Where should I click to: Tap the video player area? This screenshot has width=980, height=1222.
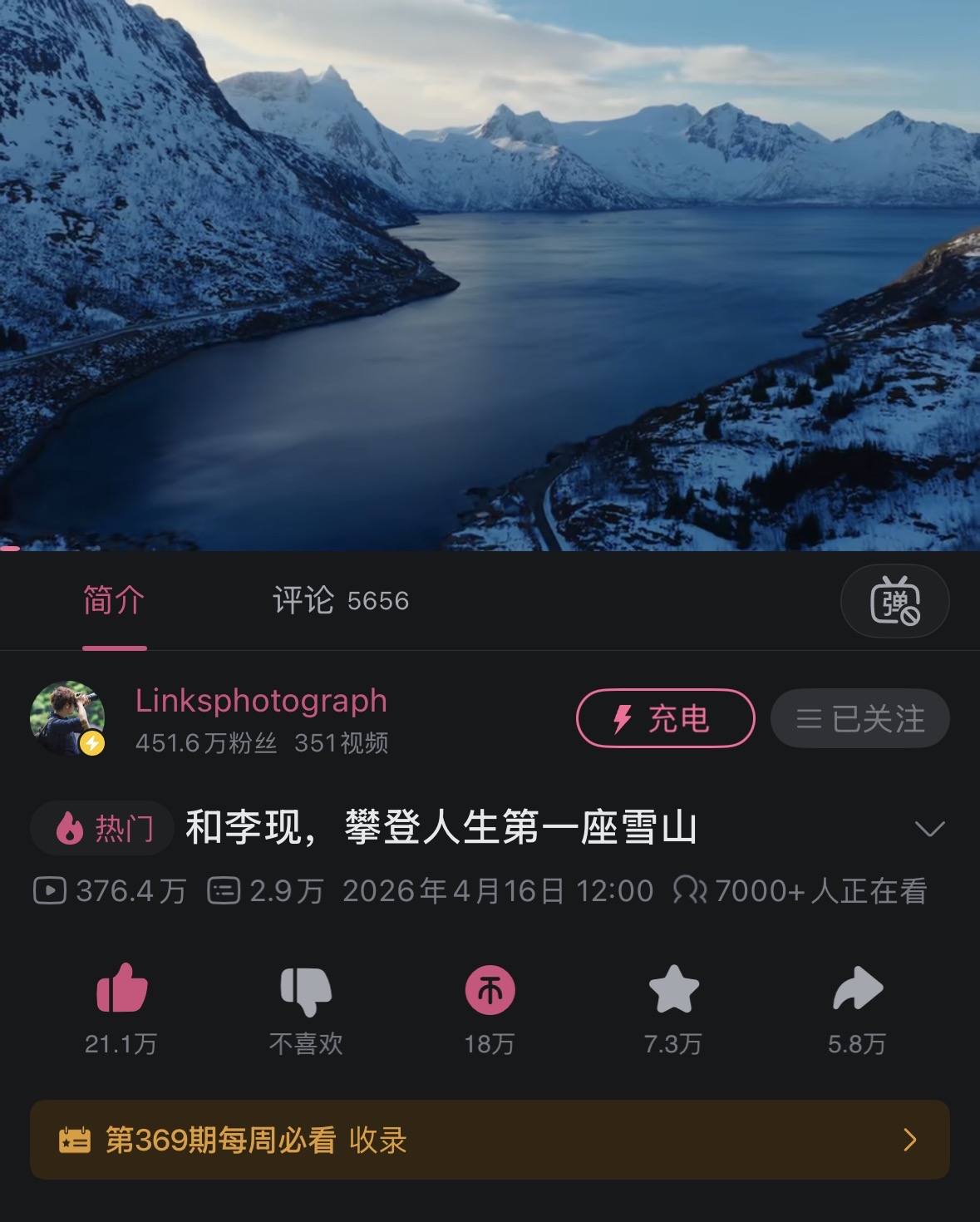490,275
